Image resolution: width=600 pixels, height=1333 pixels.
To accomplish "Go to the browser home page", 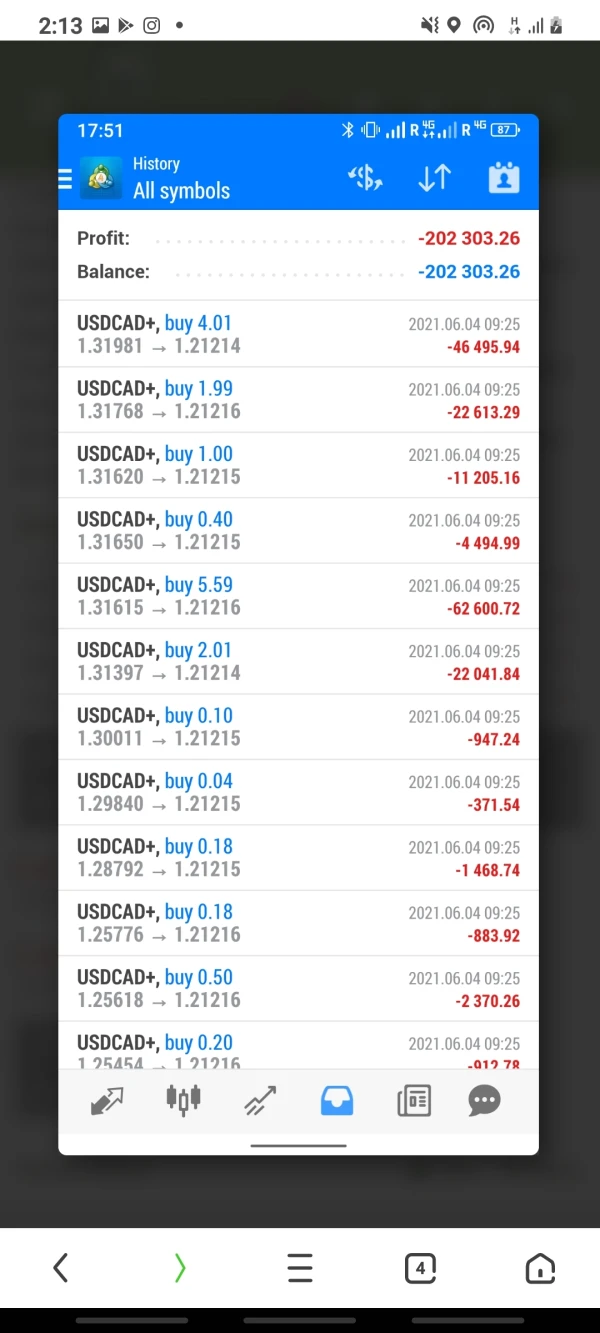I will coord(540,1268).
